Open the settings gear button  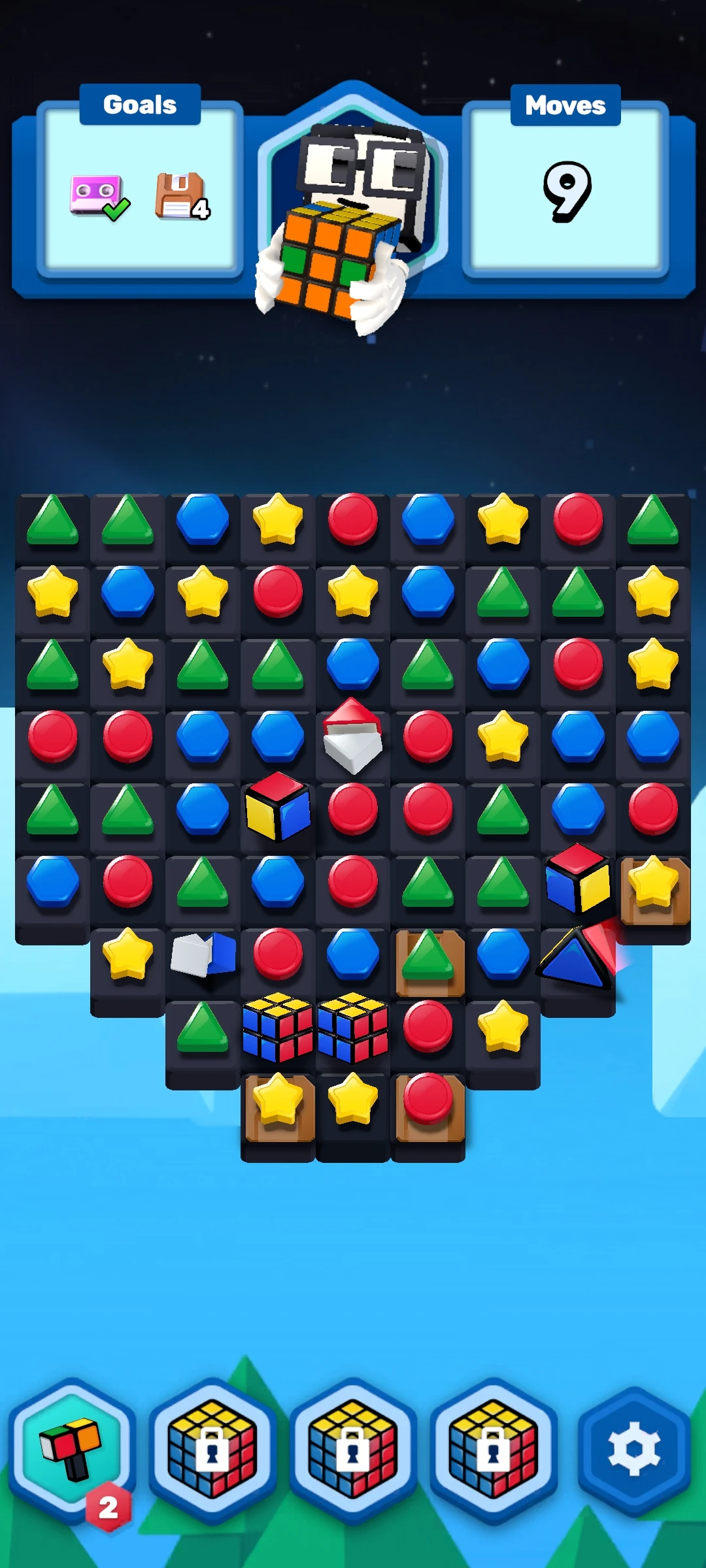point(633,1450)
